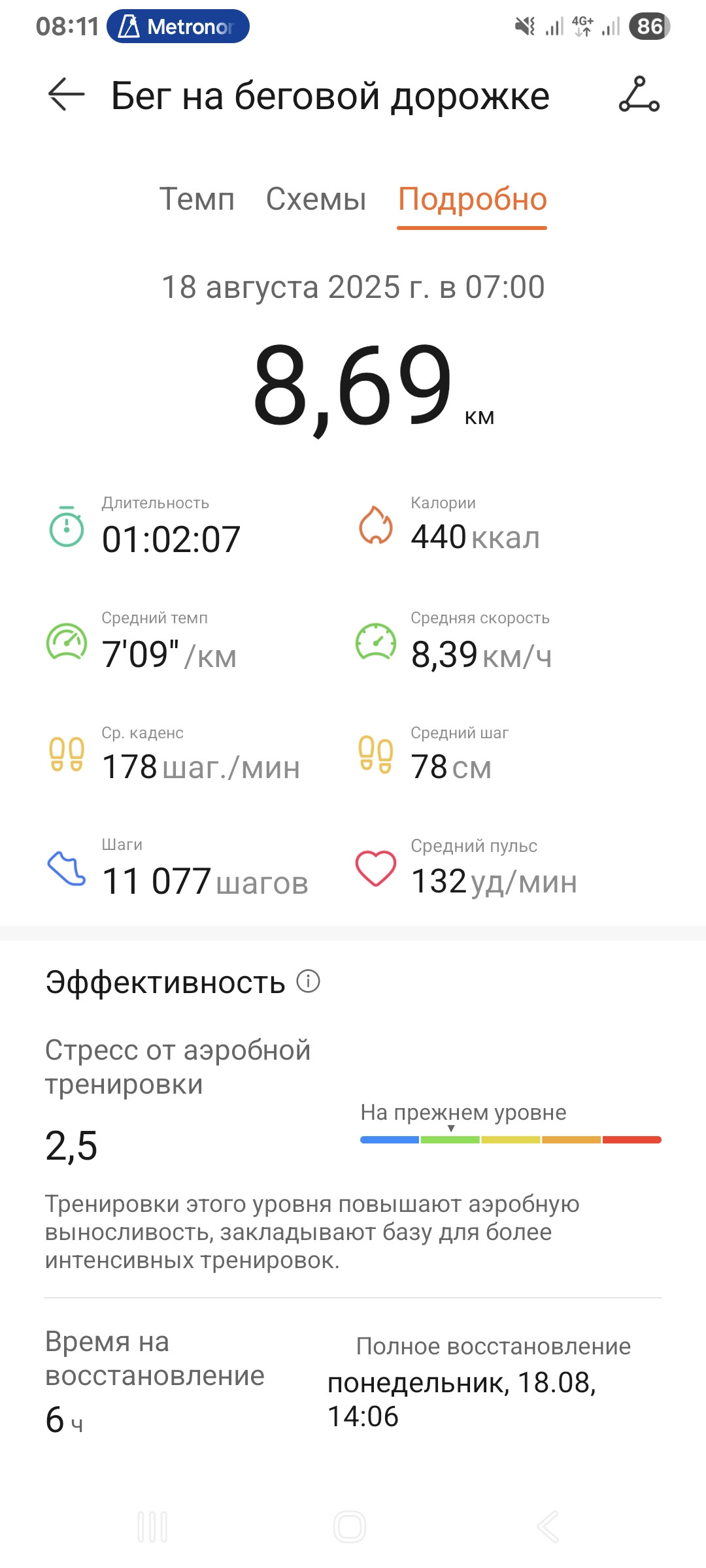
Task: Open recent apps from the navigation bar
Action: [x=152, y=1527]
